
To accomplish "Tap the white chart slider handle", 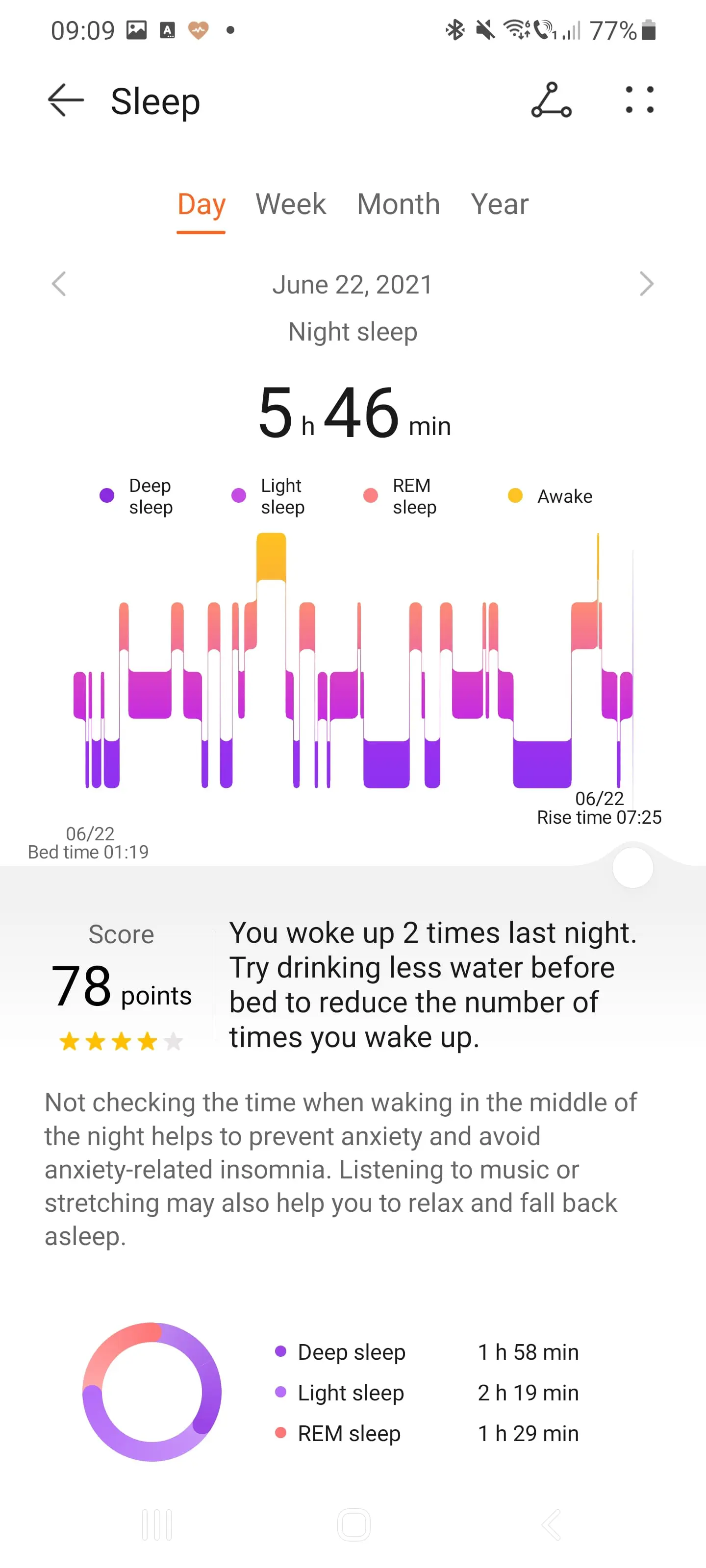I will point(633,868).
